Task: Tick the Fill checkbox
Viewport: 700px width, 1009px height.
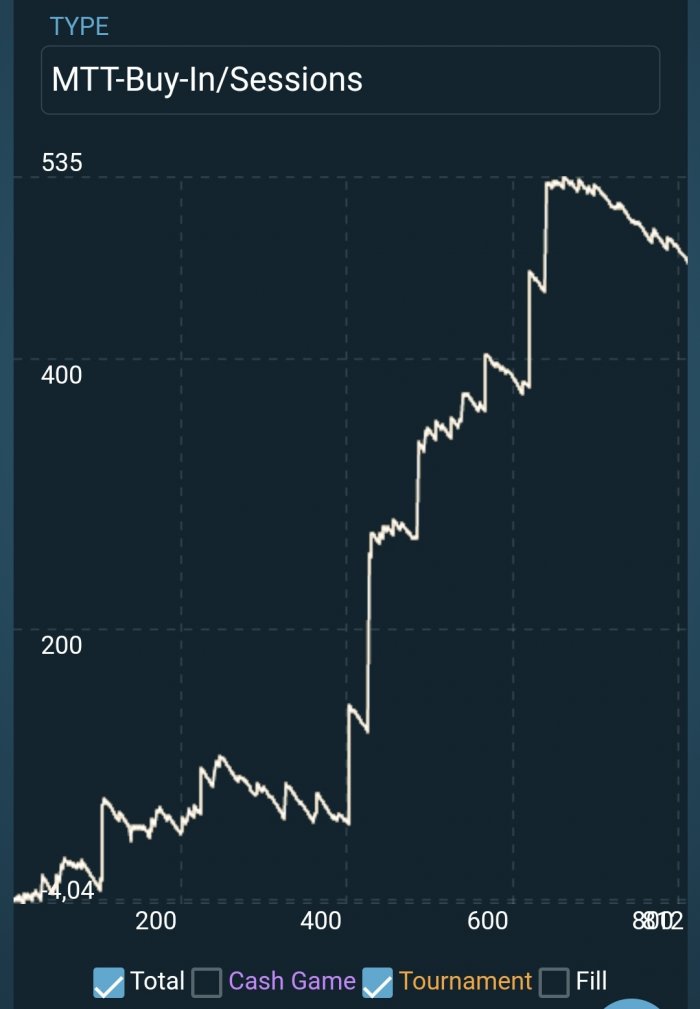Action: (x=554, y=983)
